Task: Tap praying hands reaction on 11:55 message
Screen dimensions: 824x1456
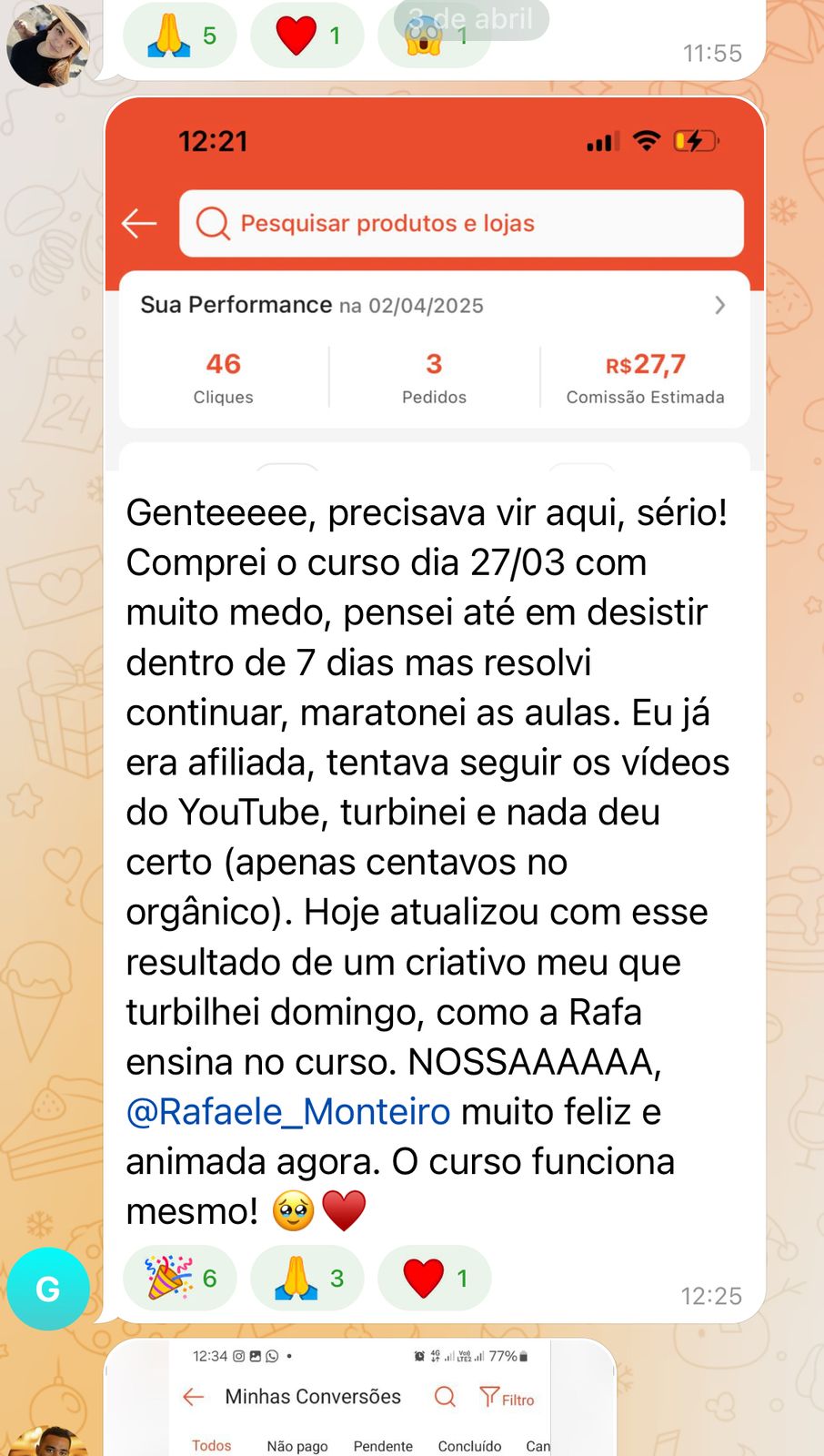Action: [x=180, y=35]
